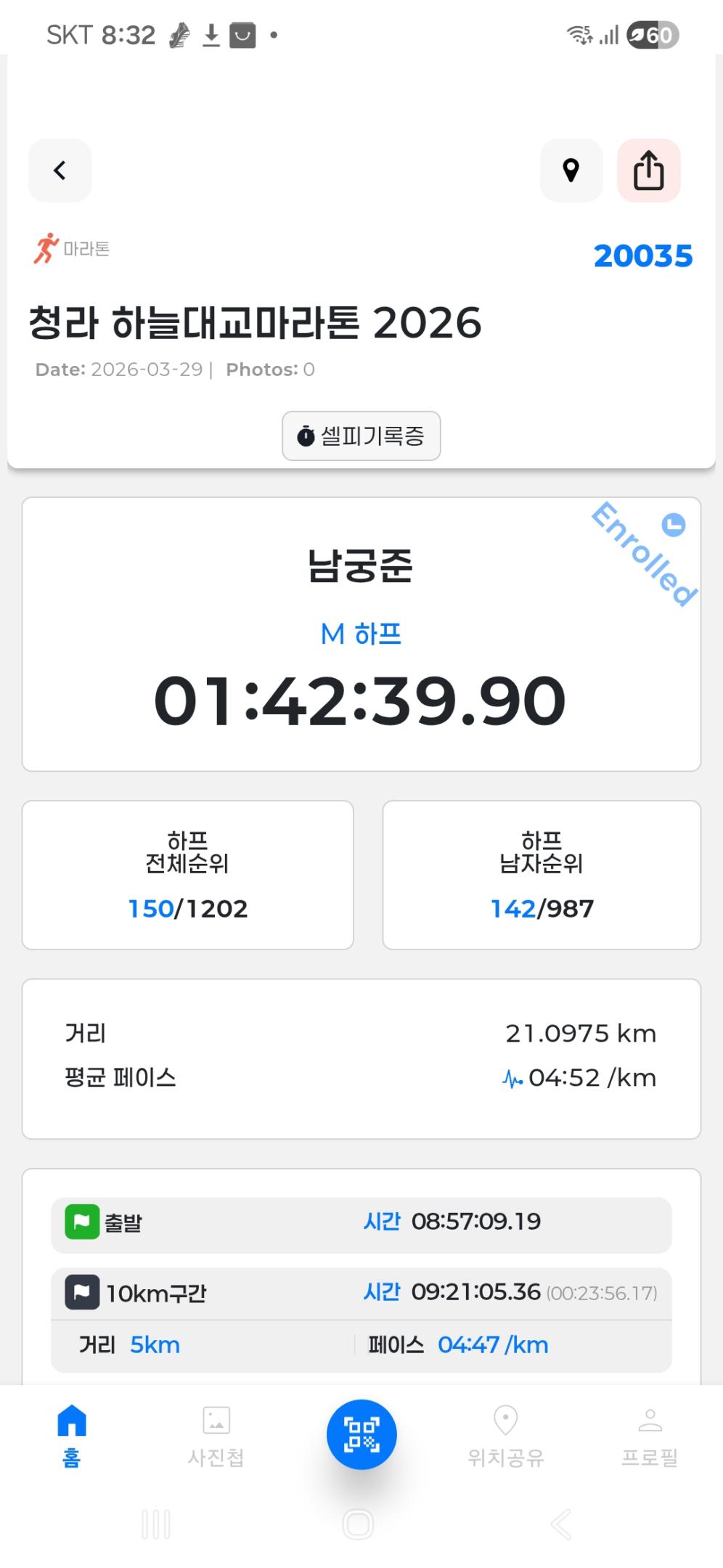Tap the pulse icon next to average pace
Viewport: 723px width, 1568px height.
[x=512, y=1079]
